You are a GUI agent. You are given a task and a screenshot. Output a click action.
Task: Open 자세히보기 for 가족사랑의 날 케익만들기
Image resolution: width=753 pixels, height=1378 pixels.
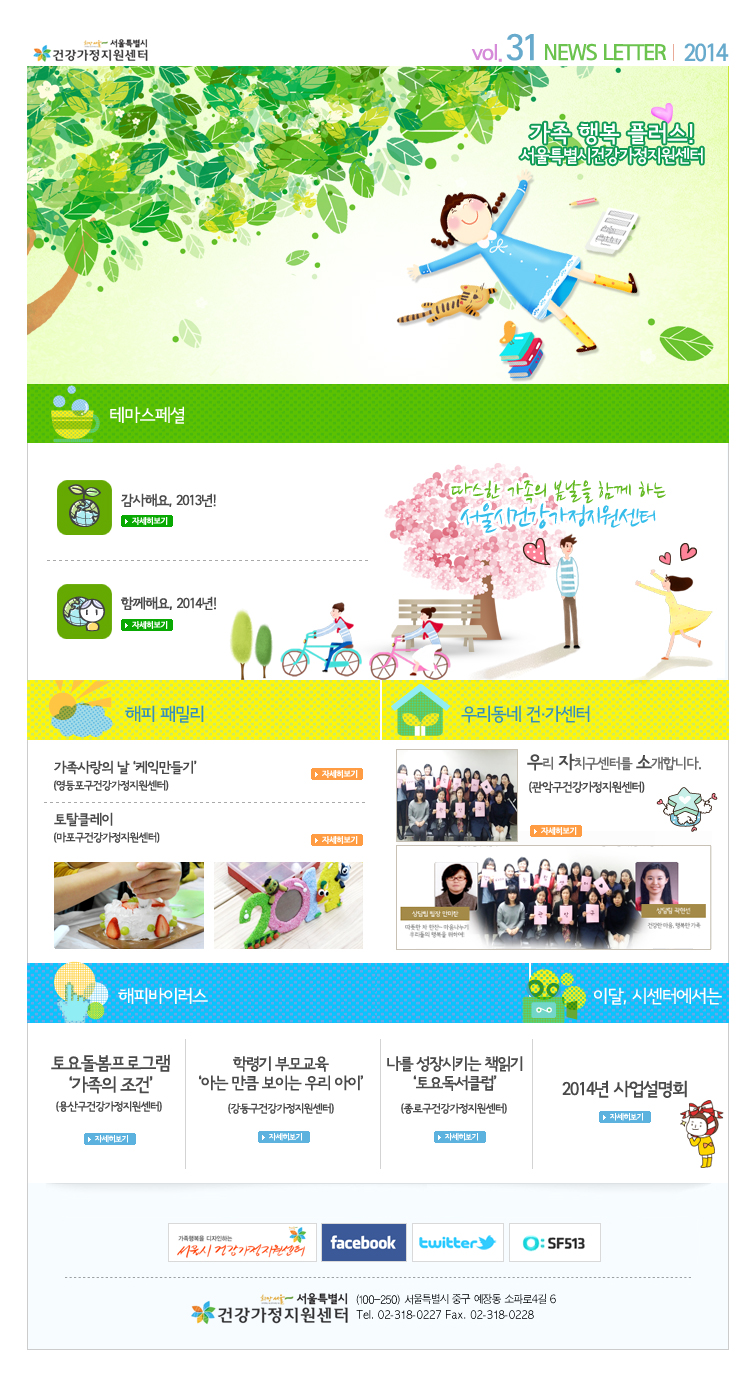336,774
